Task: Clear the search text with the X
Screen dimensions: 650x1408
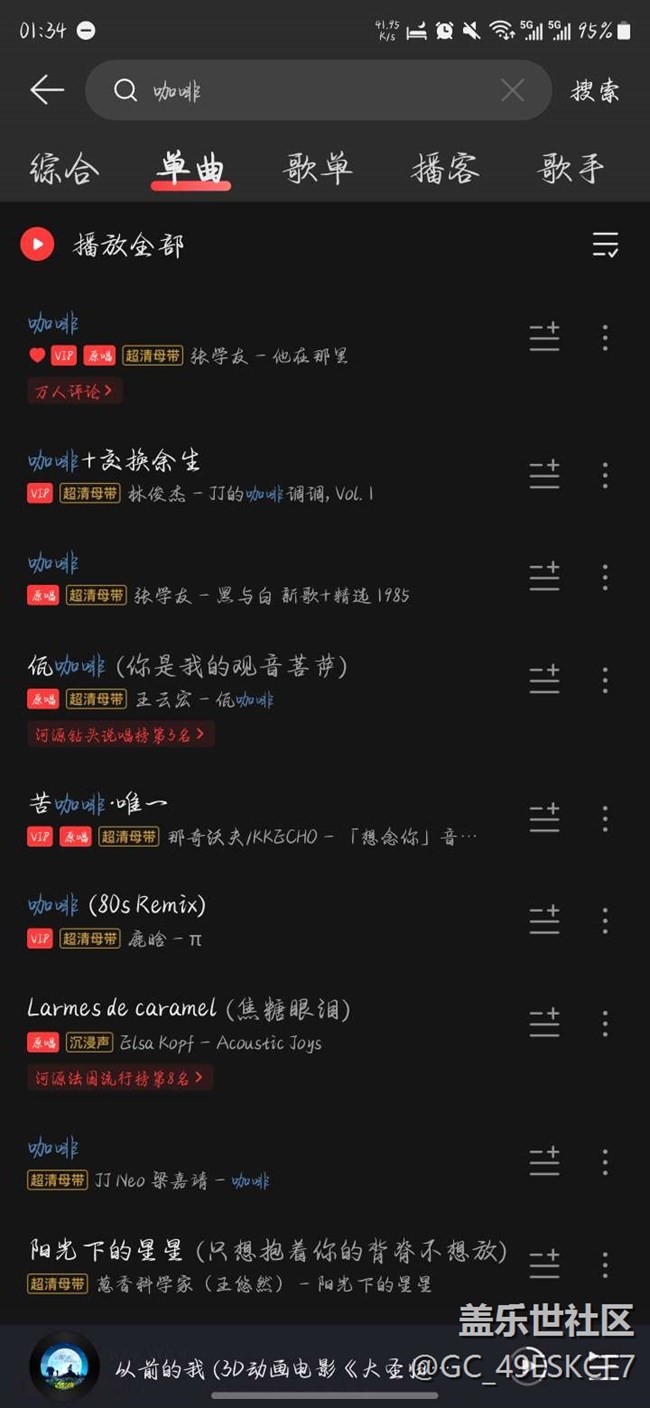Action: click(512, 91)
